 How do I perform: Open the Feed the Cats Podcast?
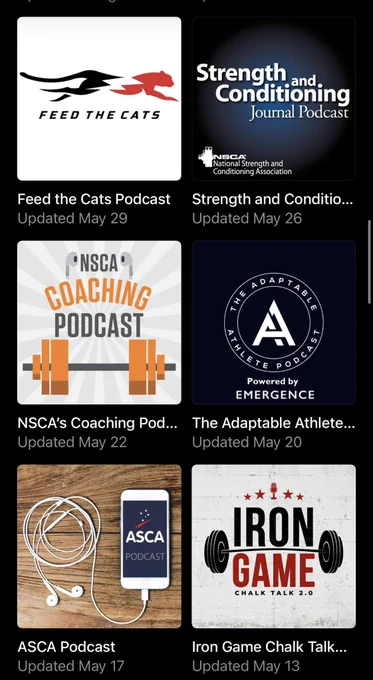pos(99,99)
